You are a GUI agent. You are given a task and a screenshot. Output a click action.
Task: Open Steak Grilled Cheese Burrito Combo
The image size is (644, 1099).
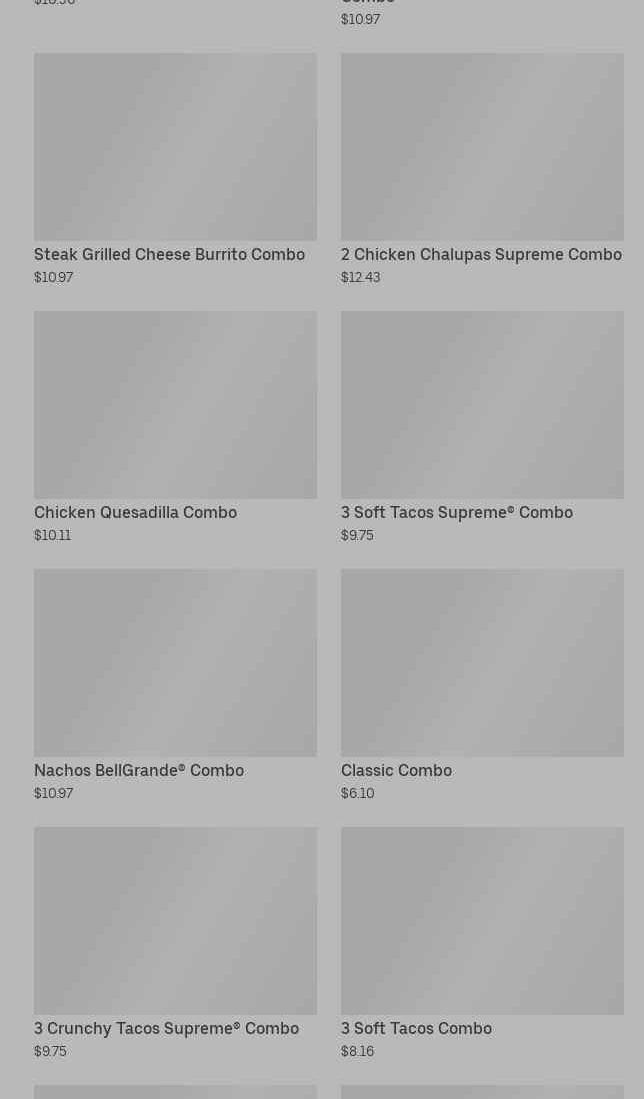[175, 170]
